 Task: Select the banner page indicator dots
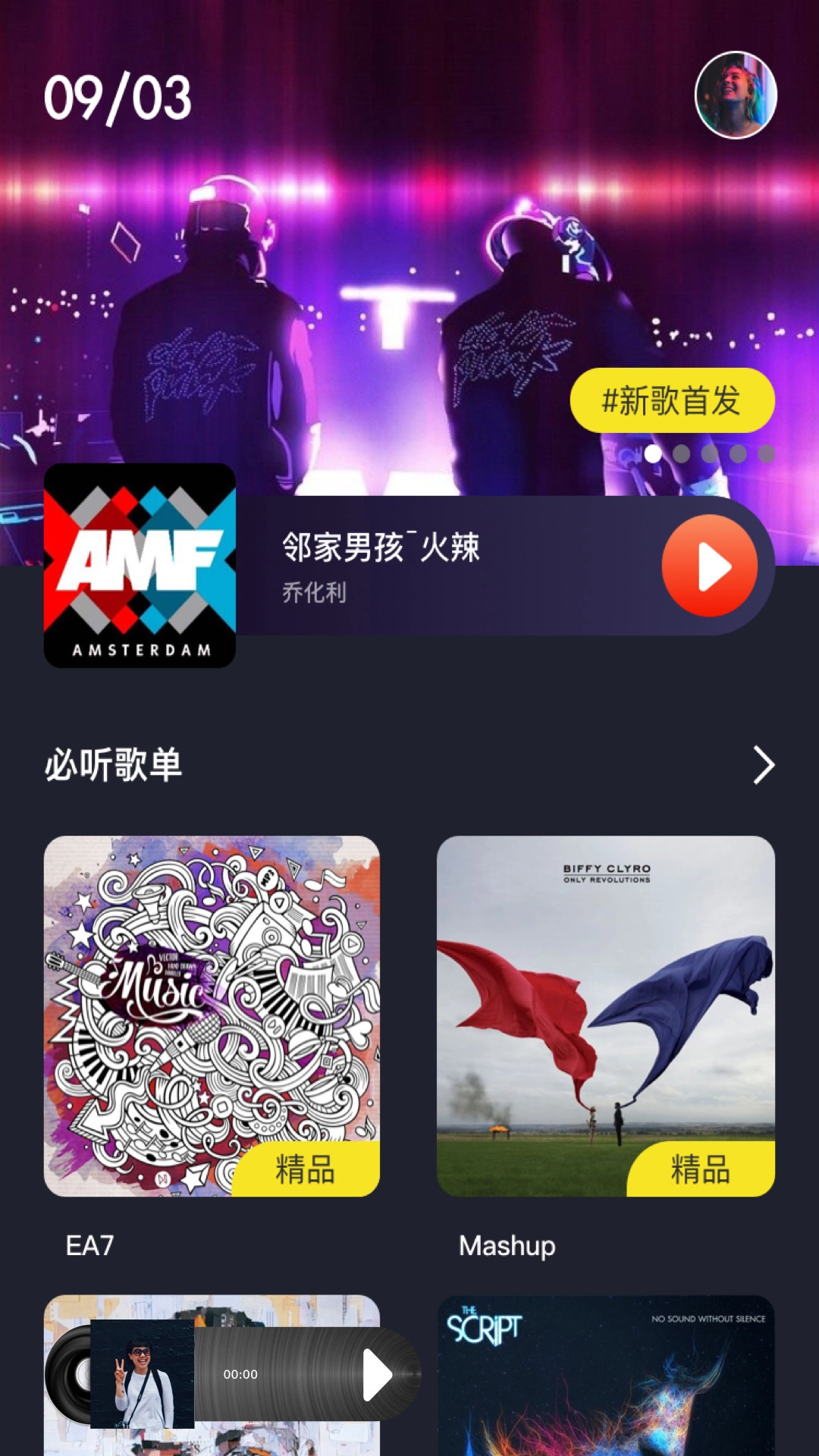(709, 454)
